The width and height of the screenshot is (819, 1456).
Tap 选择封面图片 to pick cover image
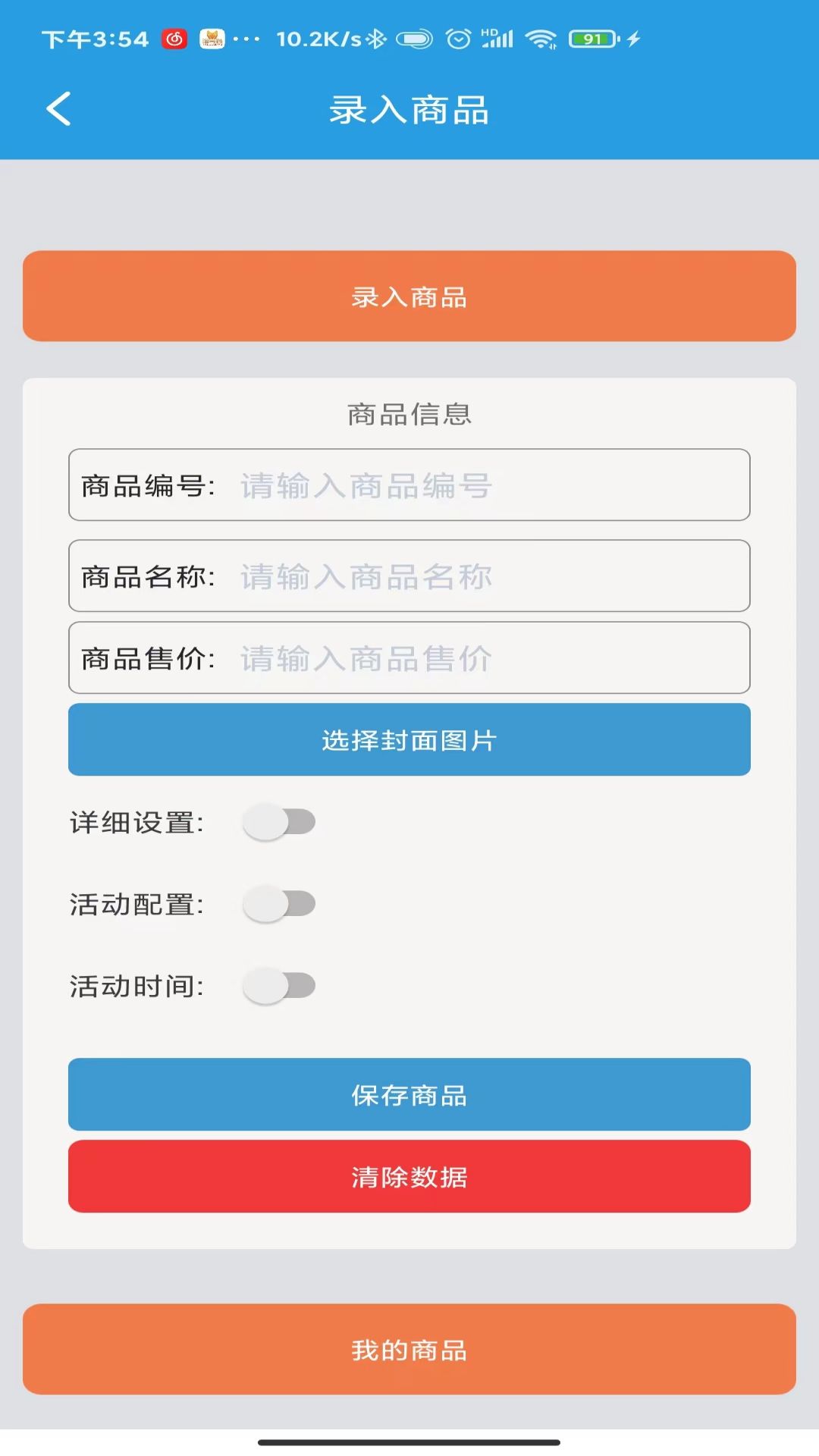click(409, 739)
